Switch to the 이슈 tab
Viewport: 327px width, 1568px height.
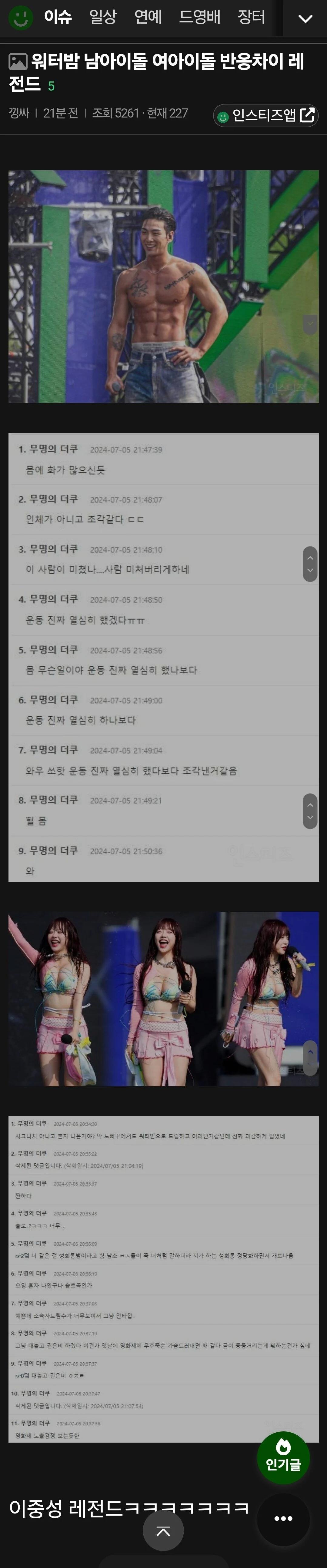click(x=58, y=17)
